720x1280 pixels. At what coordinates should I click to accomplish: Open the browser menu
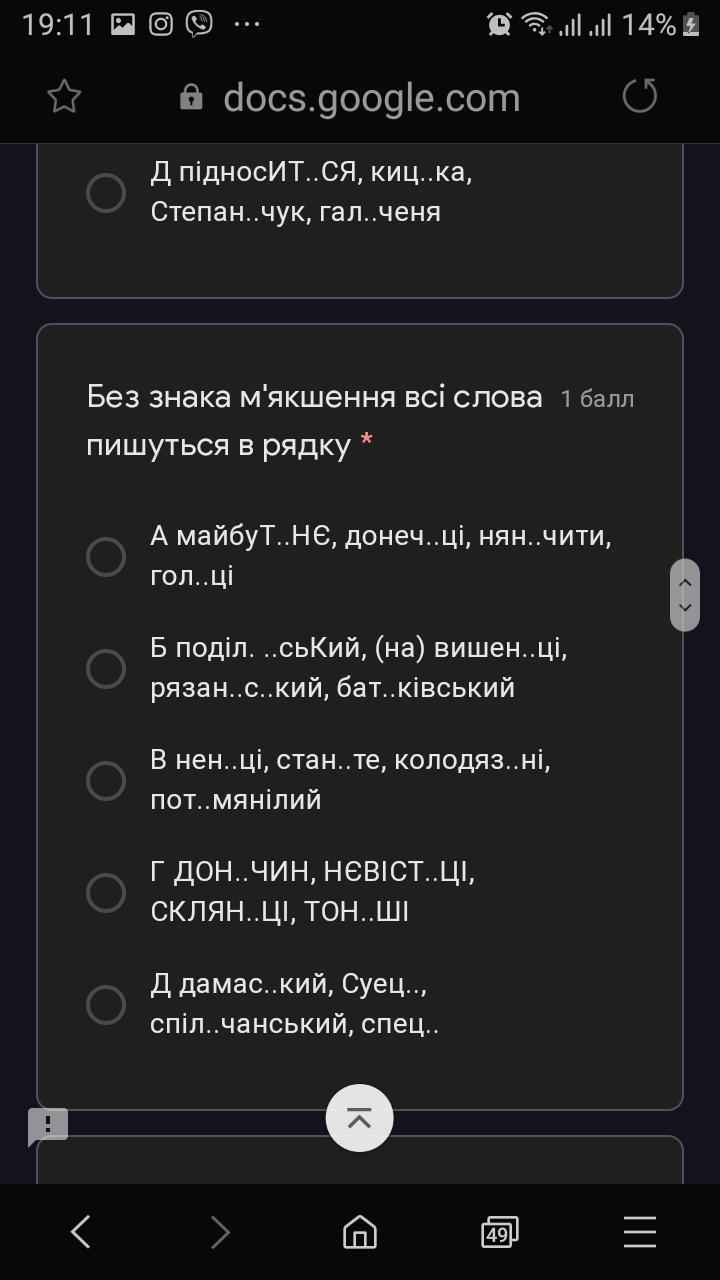coord(640,1232)
